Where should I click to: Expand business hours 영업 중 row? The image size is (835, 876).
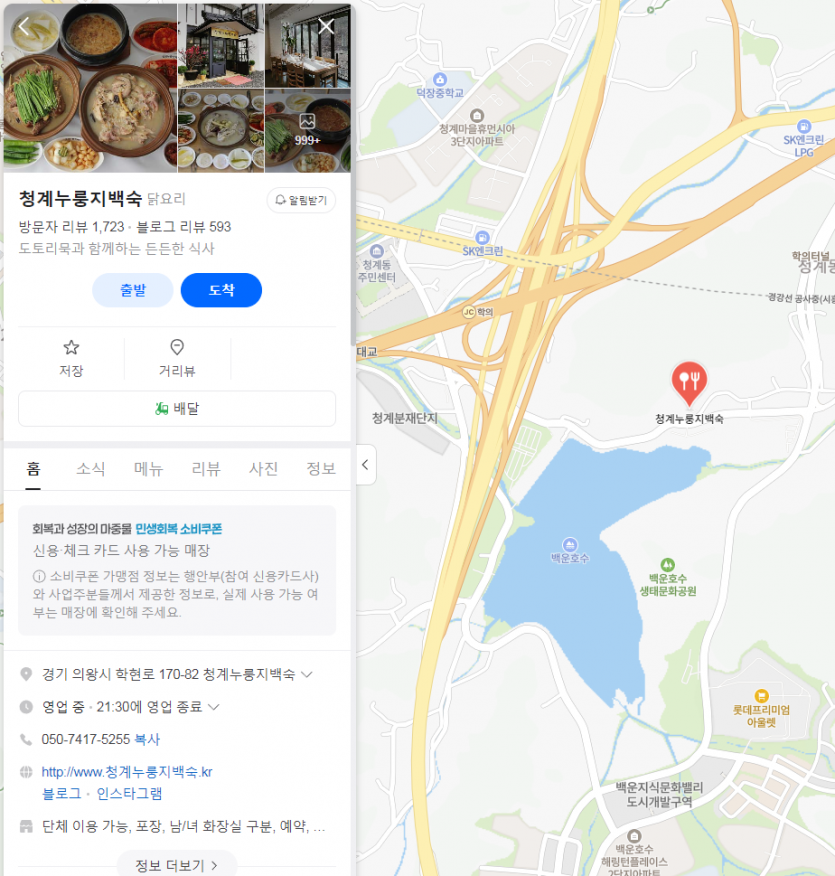(x=213, y=707)
